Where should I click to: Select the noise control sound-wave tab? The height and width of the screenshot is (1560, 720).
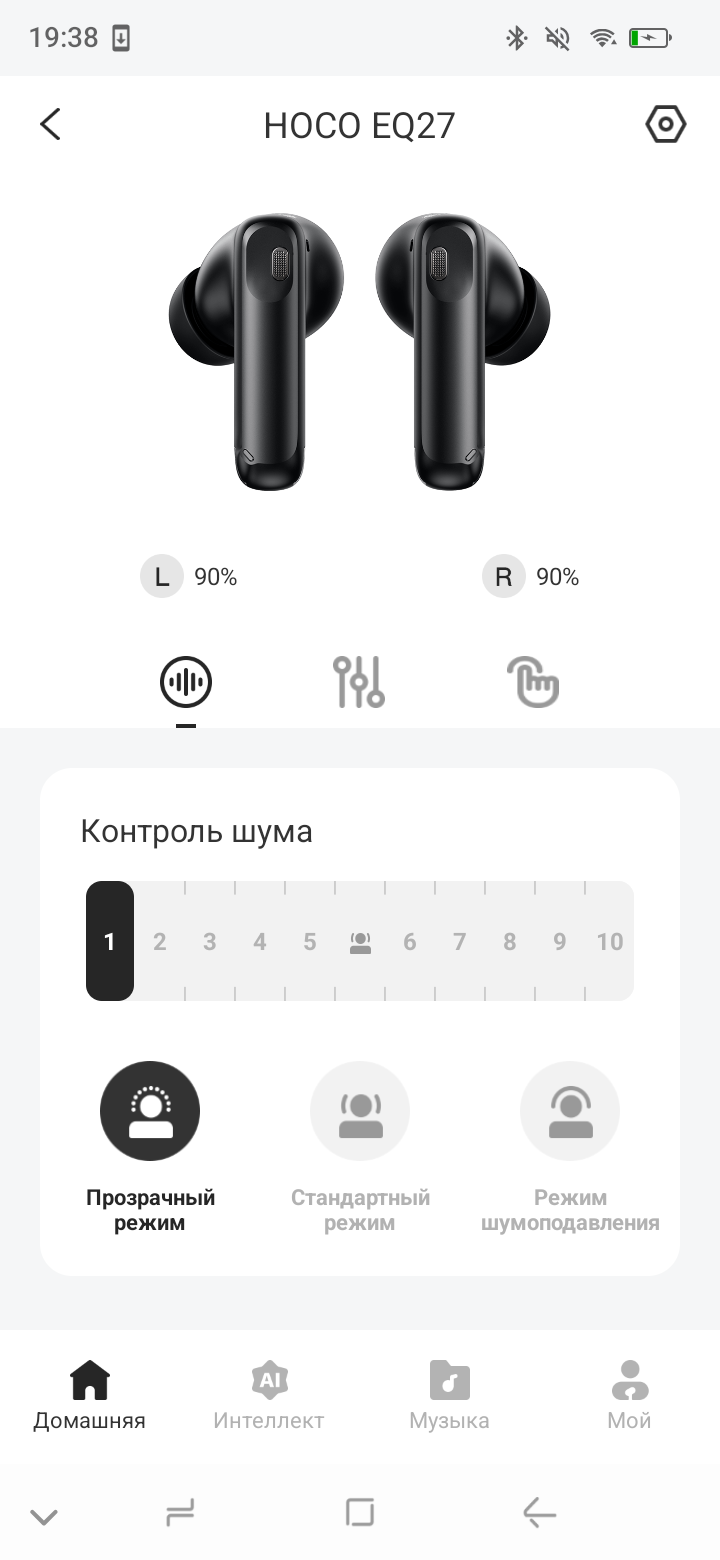coord(186,682)
